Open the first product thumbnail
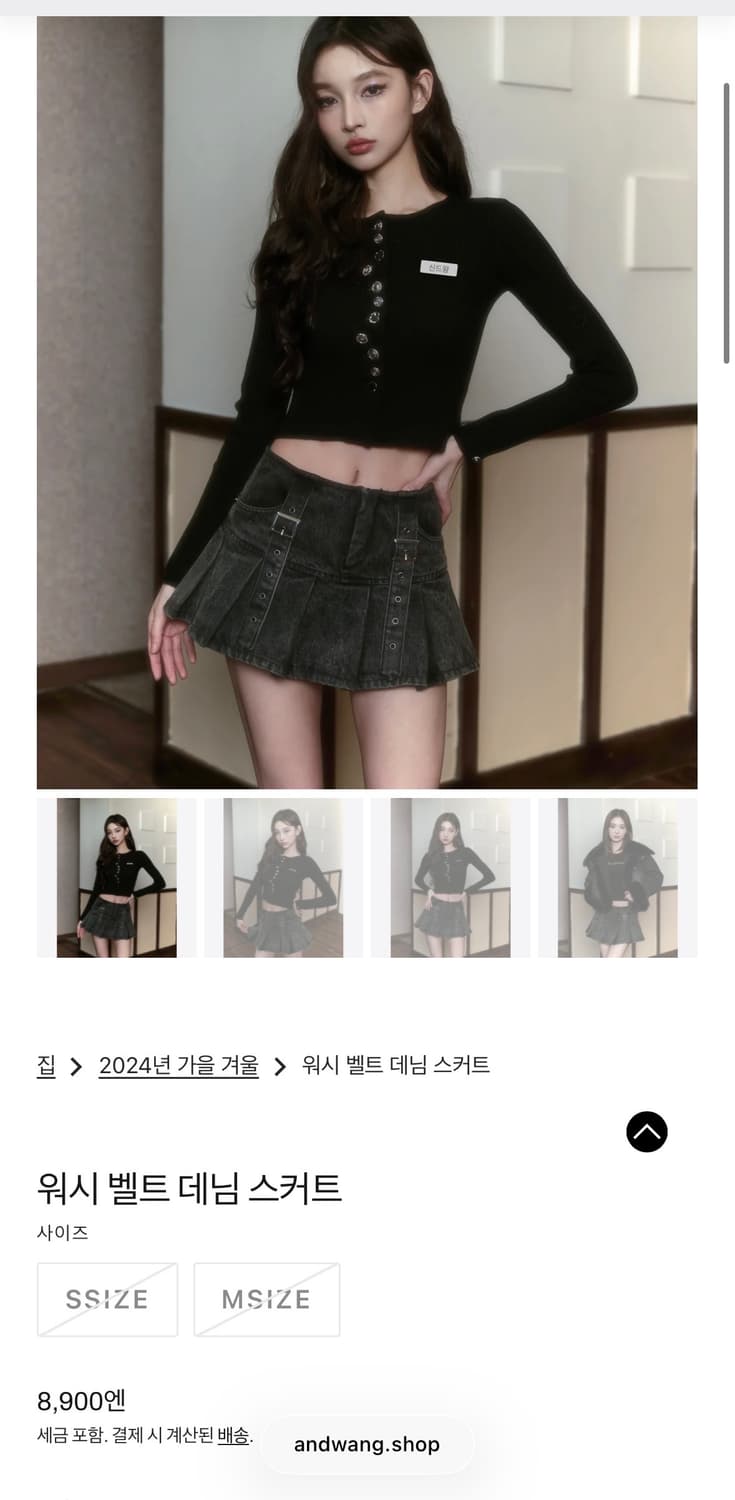 [116, 877]
